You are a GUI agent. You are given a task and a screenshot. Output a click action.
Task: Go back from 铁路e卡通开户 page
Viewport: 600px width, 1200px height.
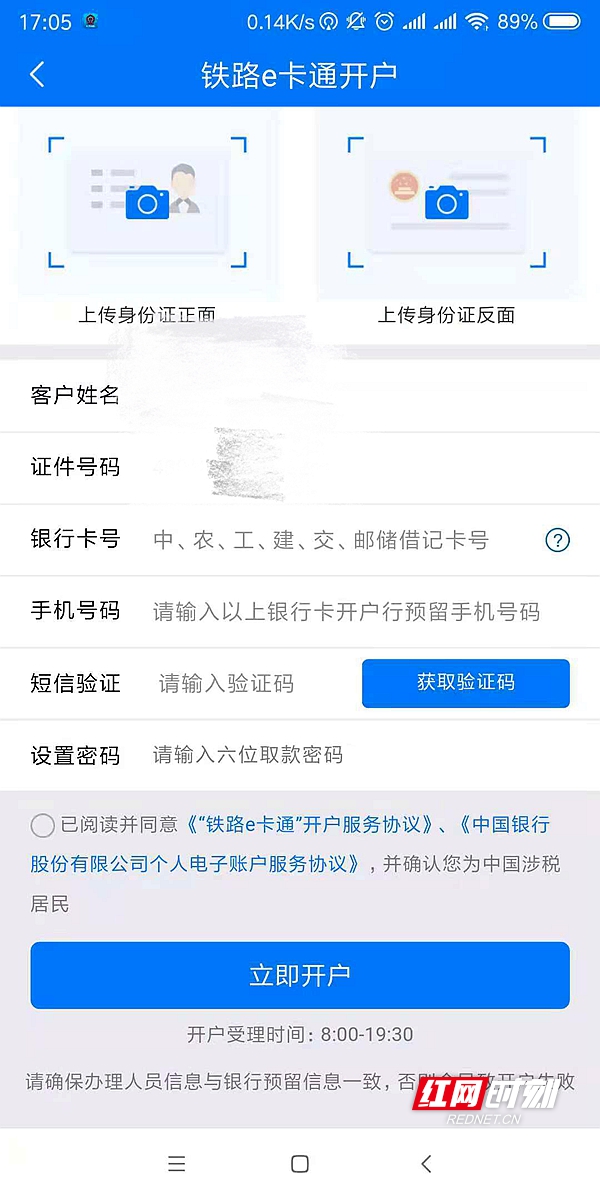(38, 75)
